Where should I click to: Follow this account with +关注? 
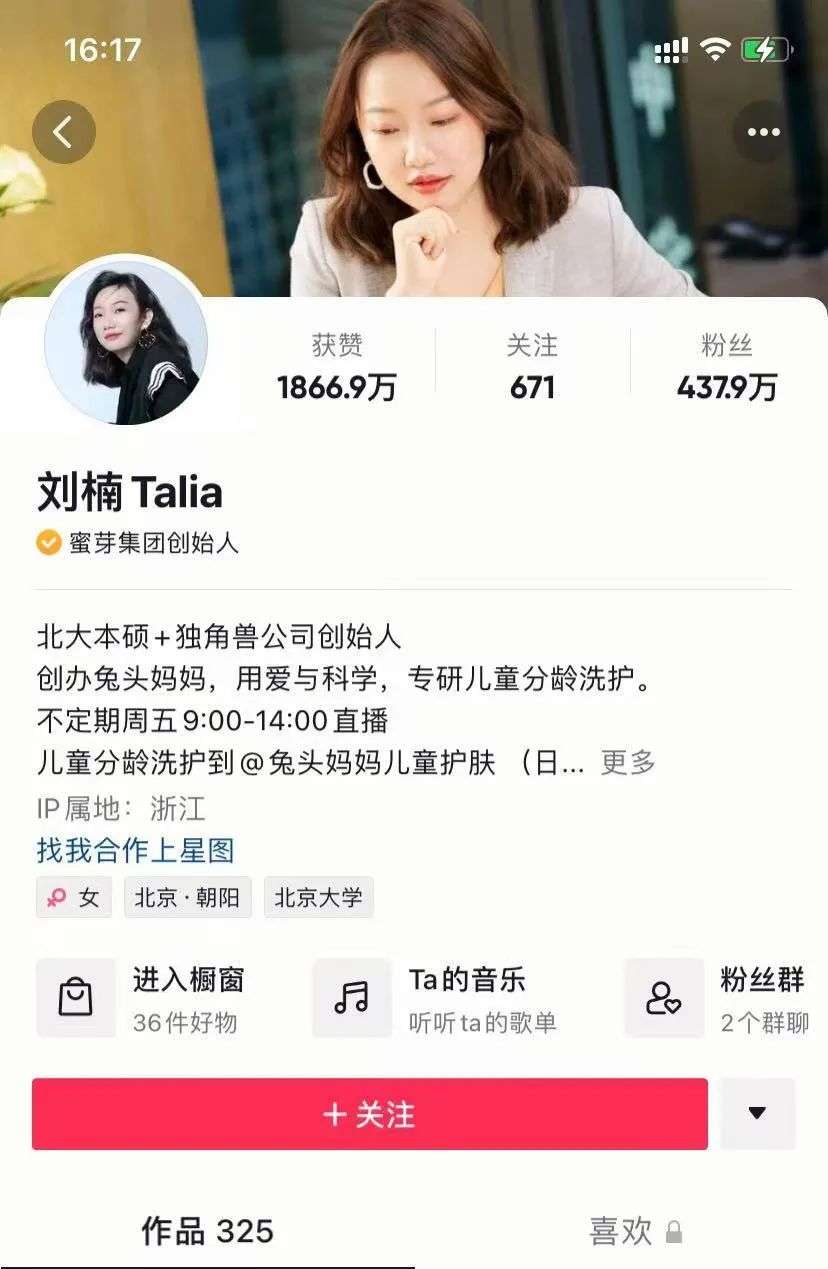coord(369,1114)
